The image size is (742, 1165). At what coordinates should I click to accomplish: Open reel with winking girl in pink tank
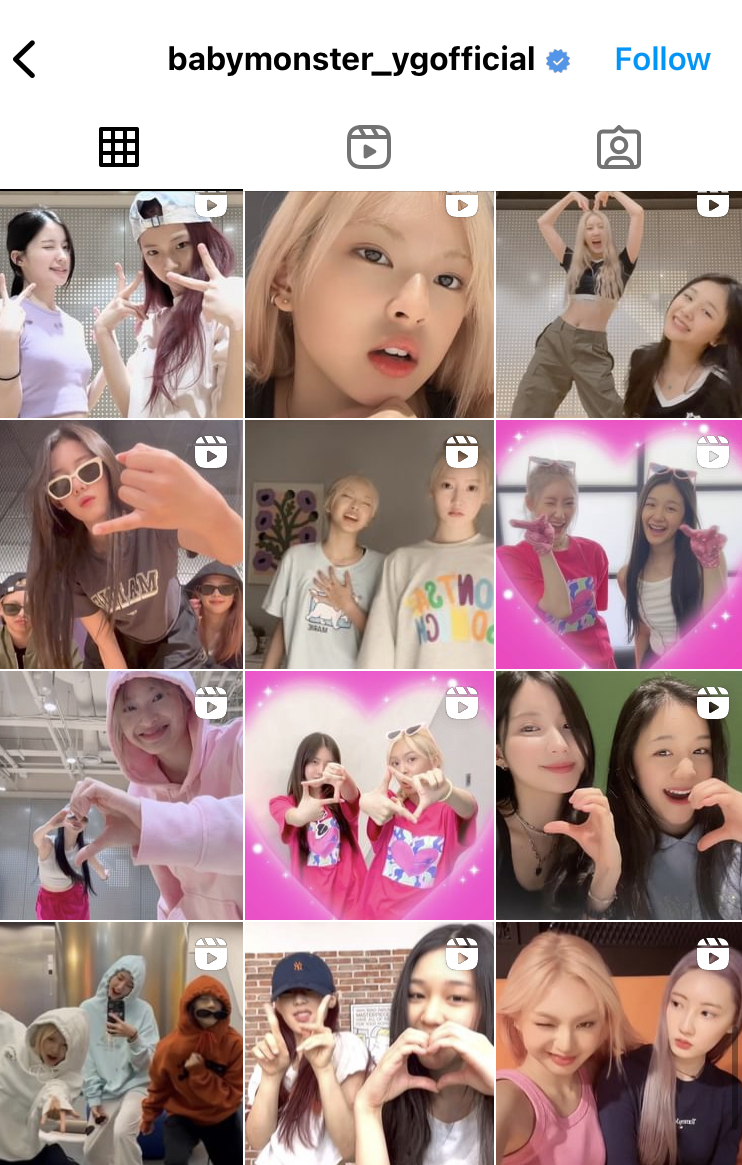pyautogui.click(x=619, y=1043)
